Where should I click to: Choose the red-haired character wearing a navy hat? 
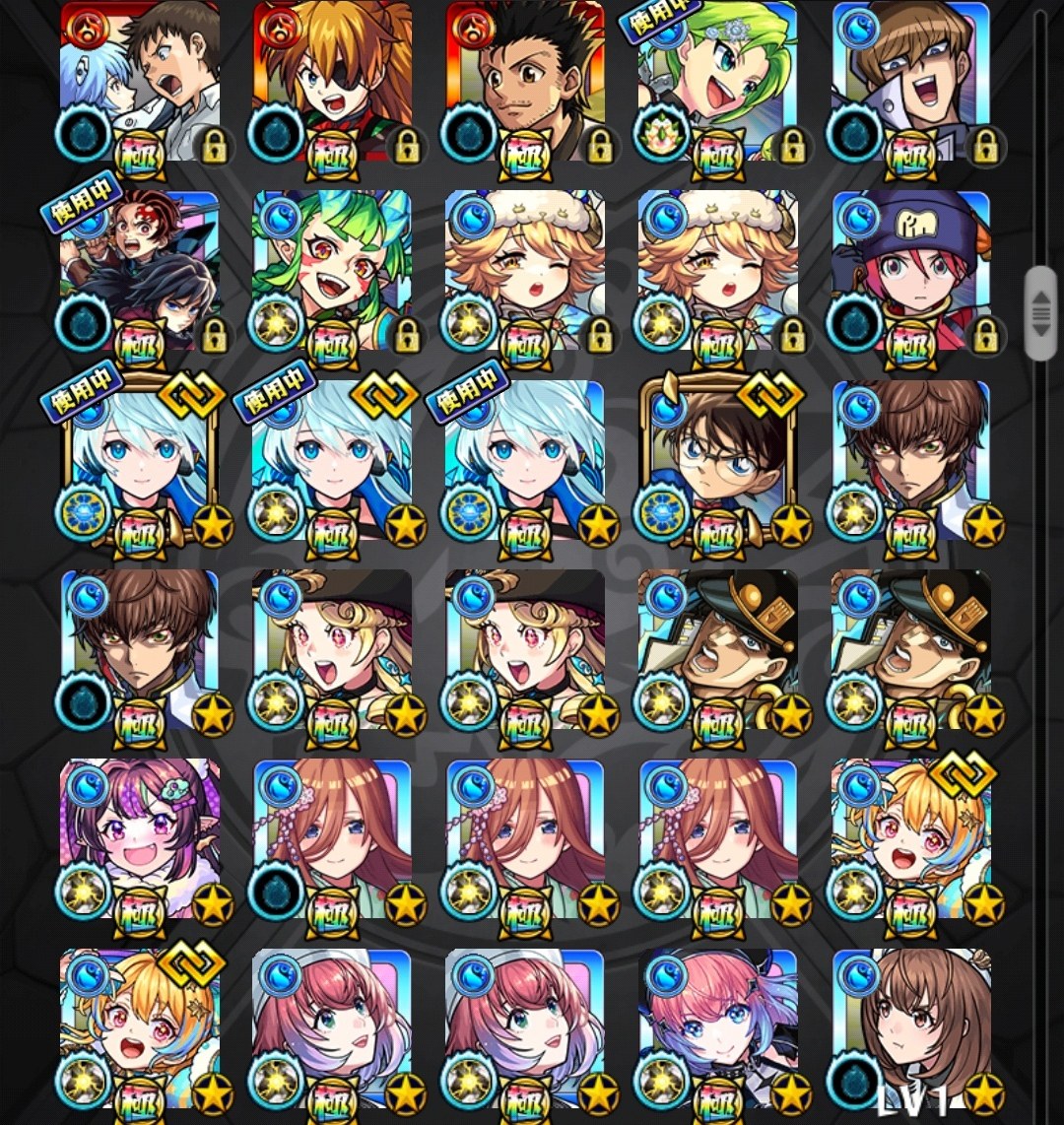tap(911, 271)
